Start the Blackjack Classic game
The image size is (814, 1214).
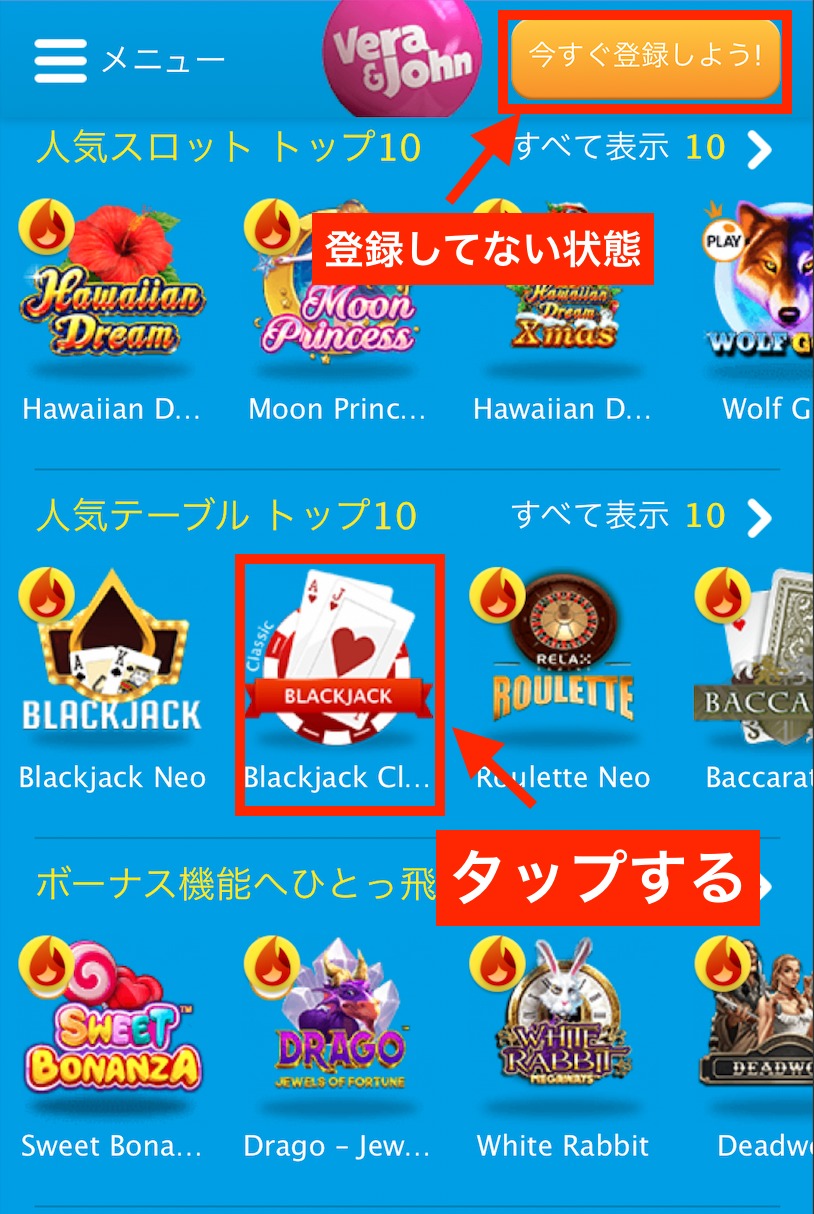point(337,660)
